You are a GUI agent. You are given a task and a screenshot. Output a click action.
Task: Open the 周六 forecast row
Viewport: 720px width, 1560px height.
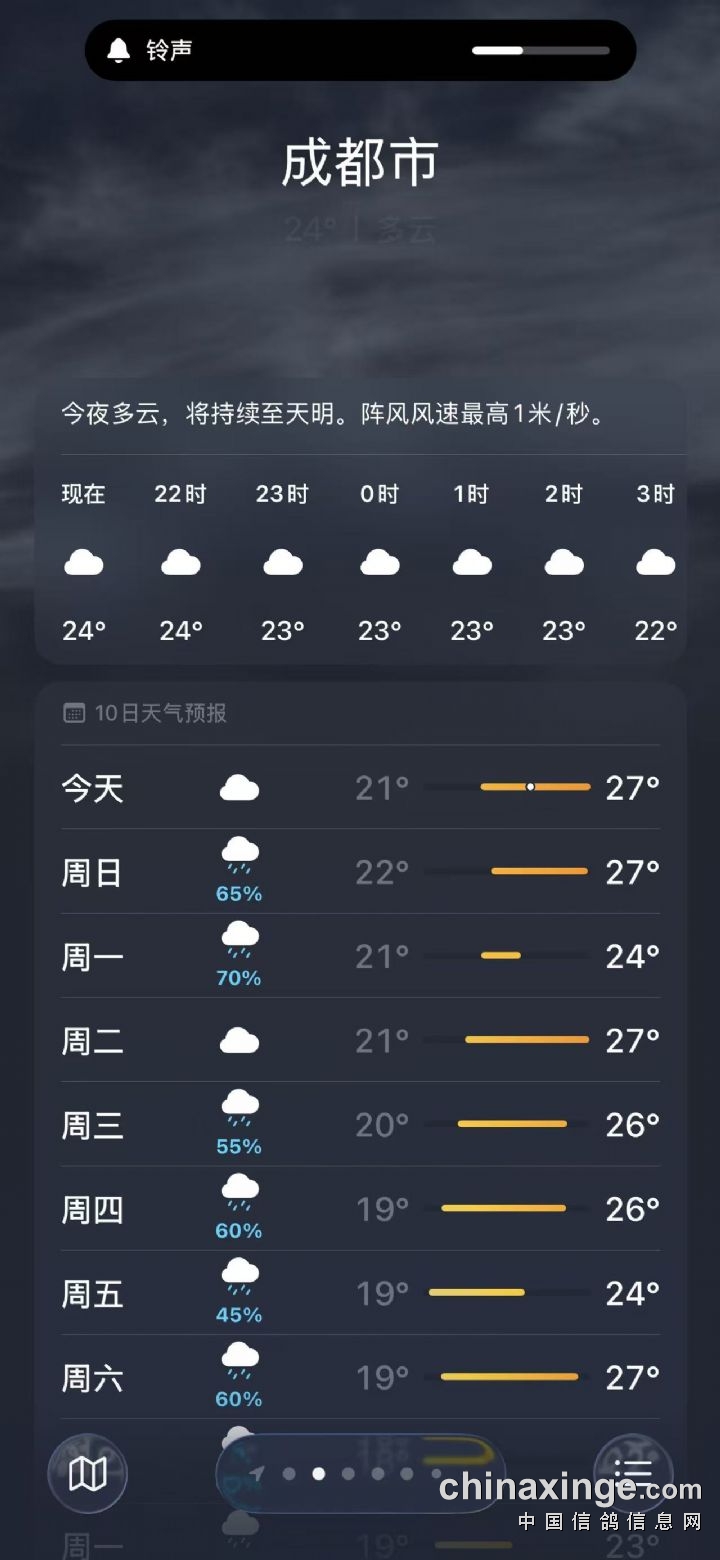tap(360, 1378)
